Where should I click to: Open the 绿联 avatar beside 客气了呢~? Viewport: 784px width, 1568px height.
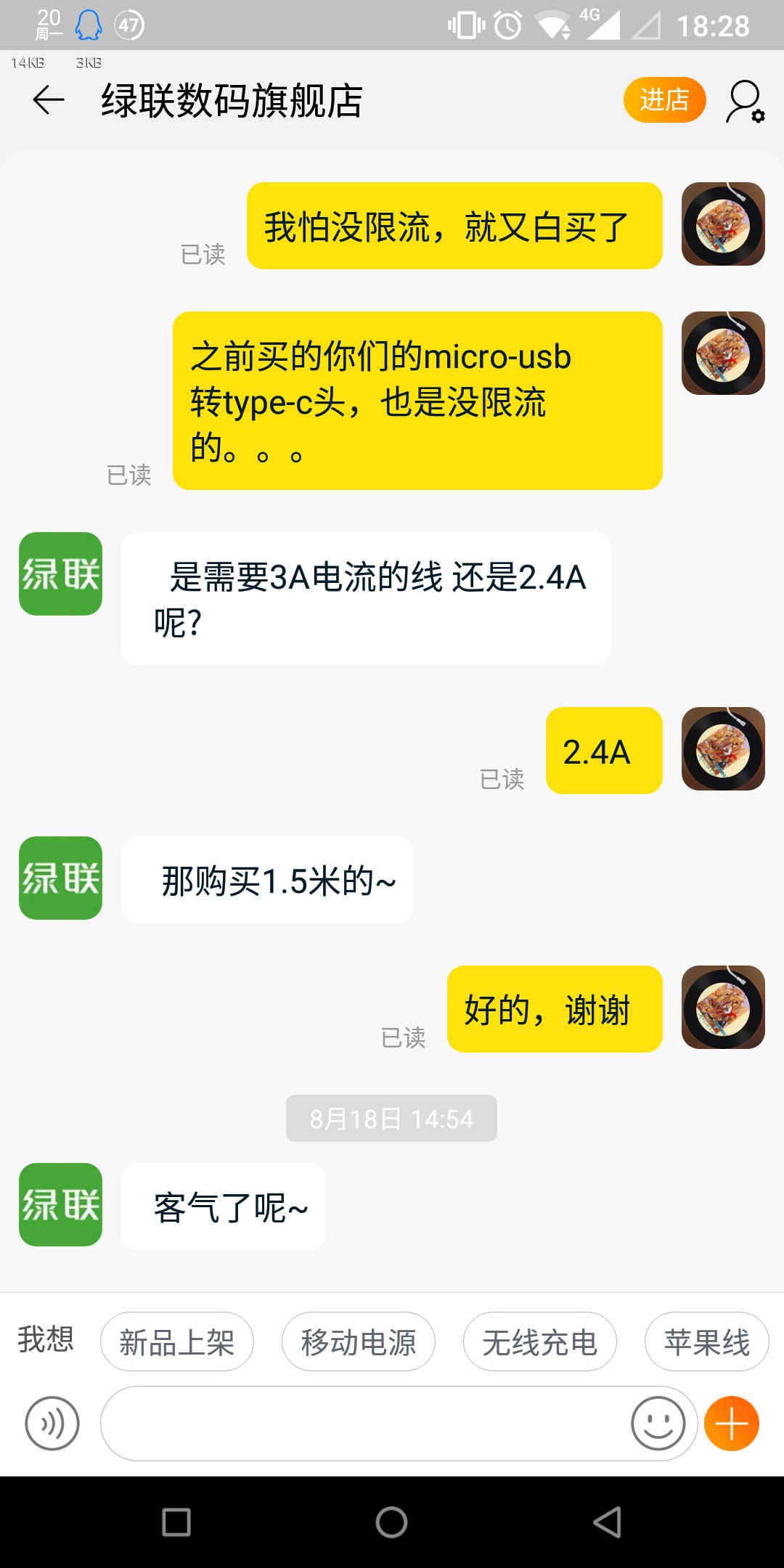coord(60,1204)
